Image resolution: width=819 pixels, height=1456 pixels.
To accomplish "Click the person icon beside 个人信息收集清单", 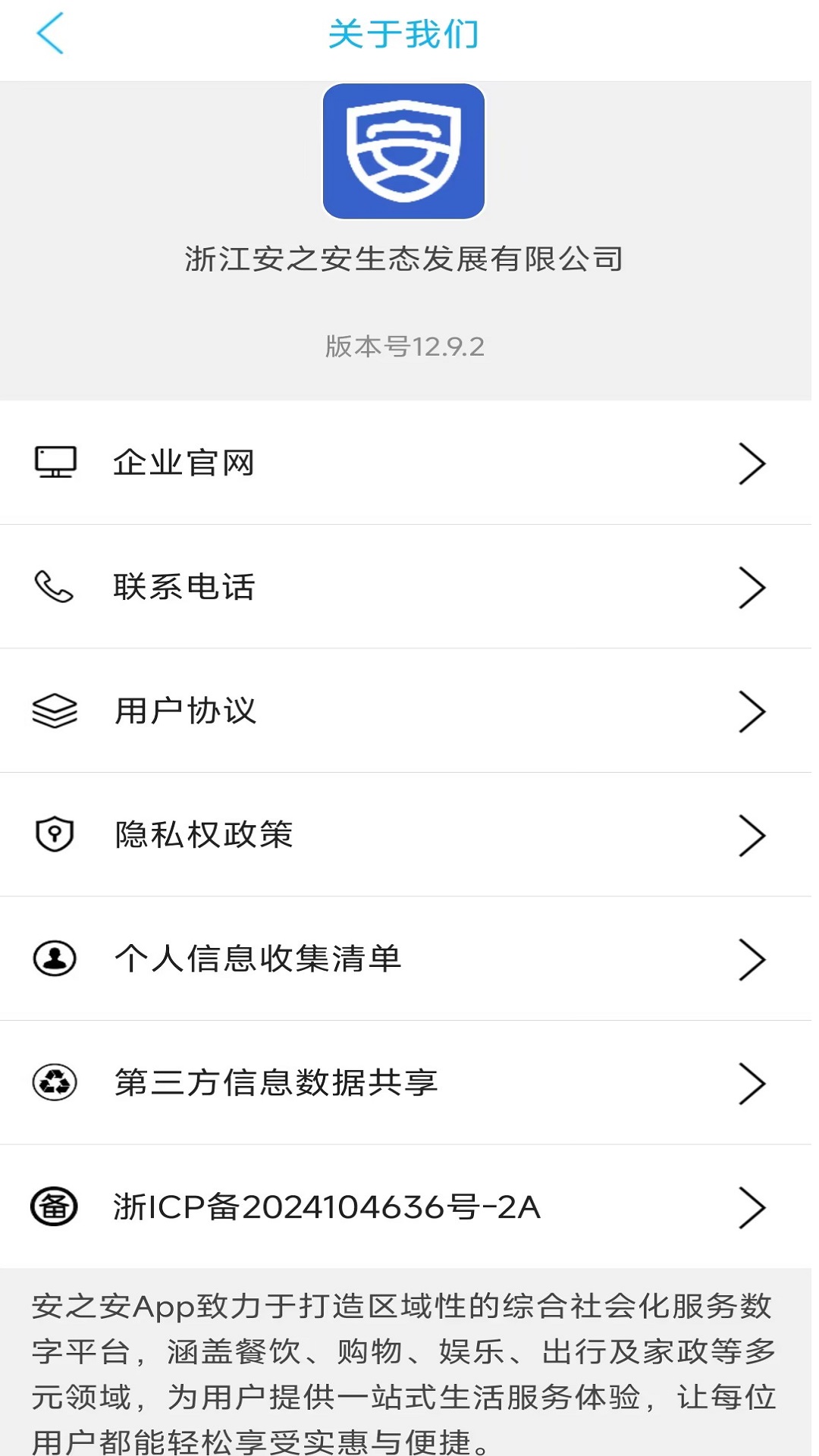I will tap(54, 959).
